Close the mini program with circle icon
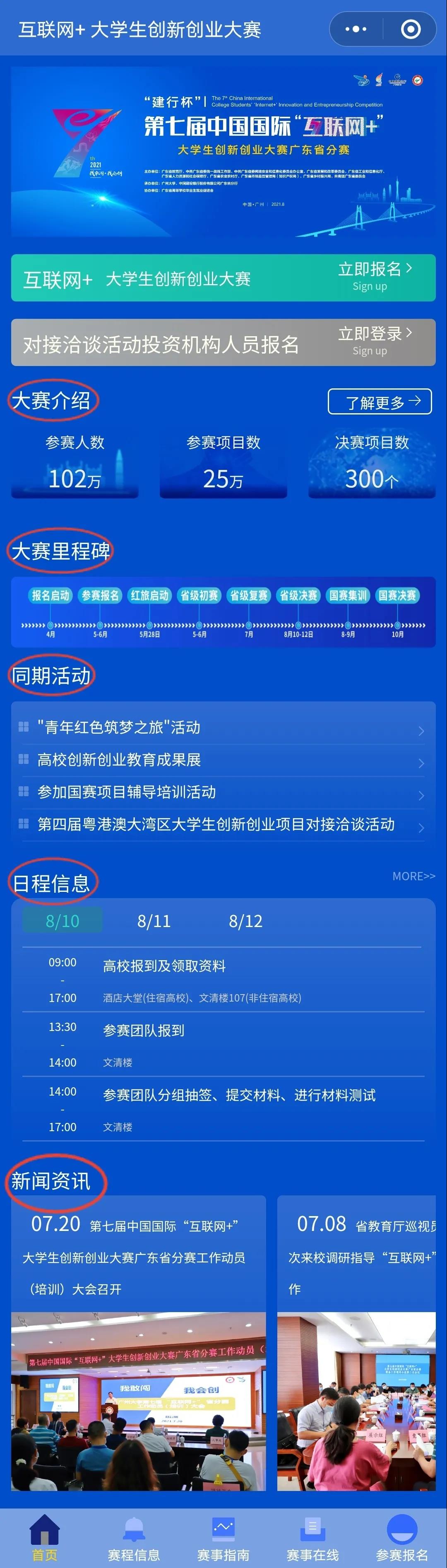The image size is (447, 1568). click(x=411, y=29)
